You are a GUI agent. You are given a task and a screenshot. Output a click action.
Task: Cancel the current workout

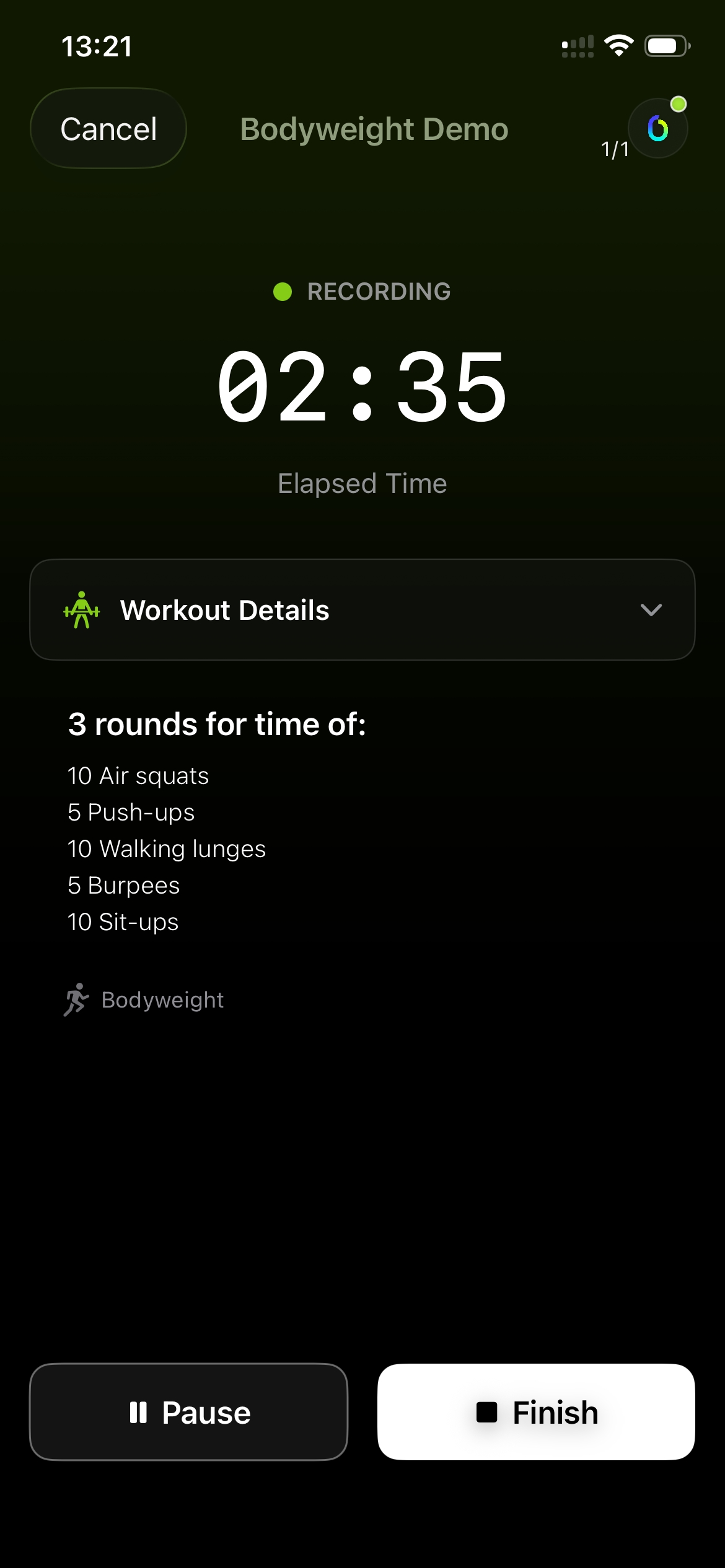tap(108, 128)
